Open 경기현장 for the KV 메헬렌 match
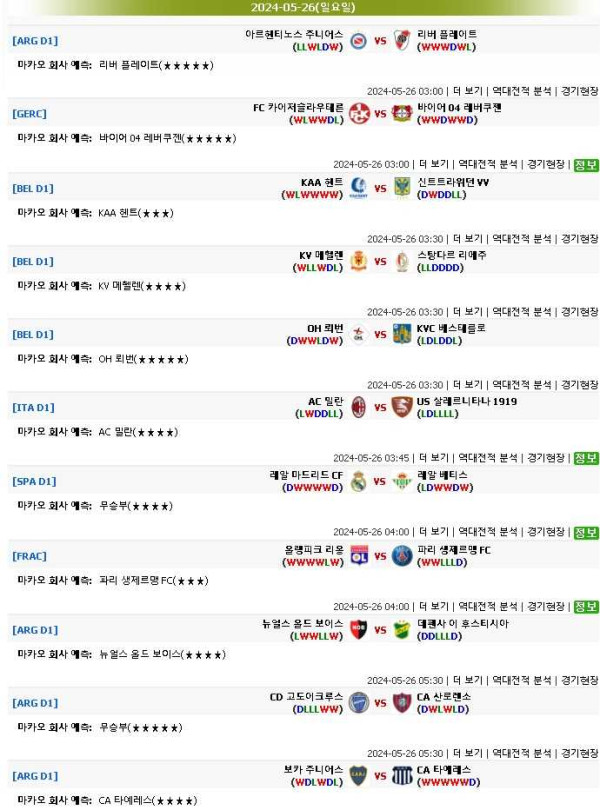The height and width of the screenshot is (810, 600). (x=579, y=239)
